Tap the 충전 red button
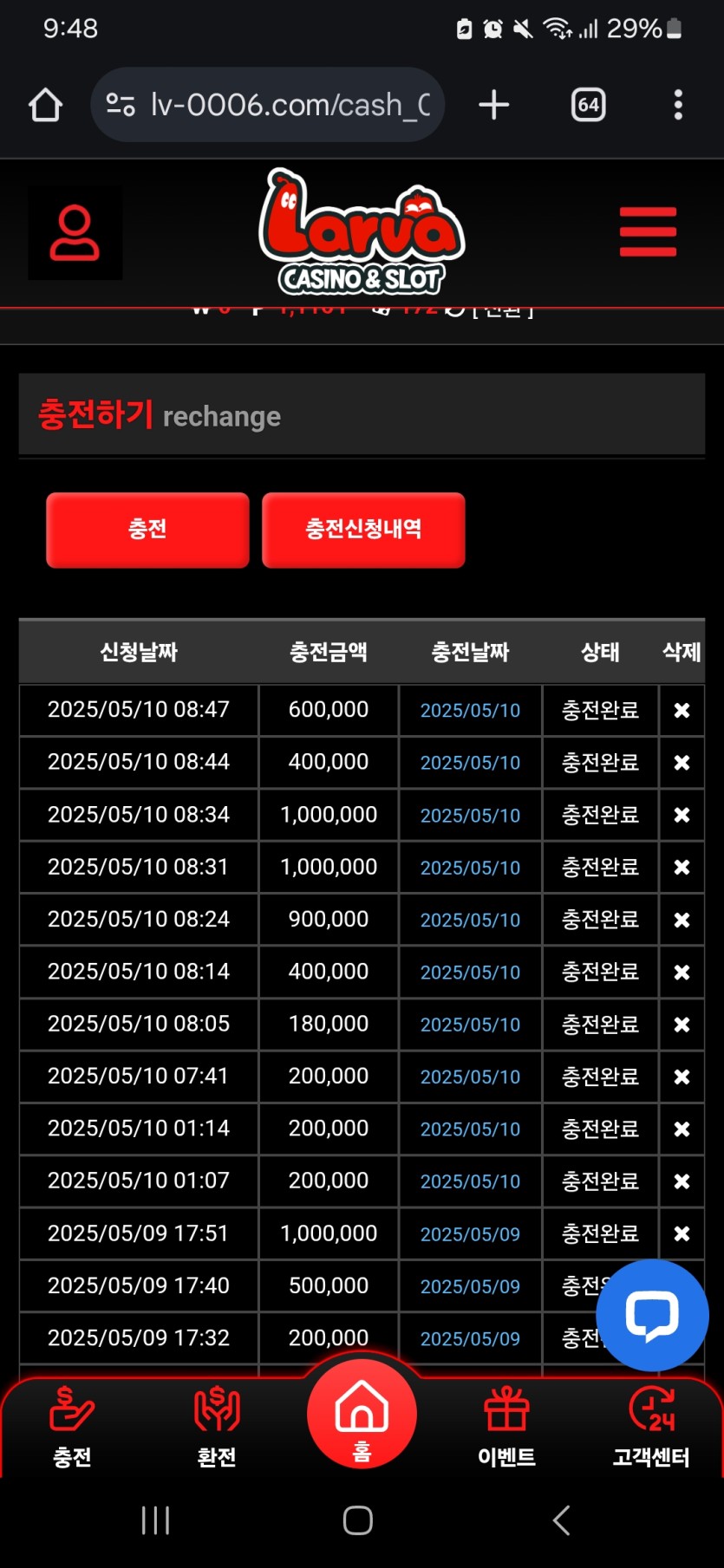The width and height of the screenshot is (724, 1568). click(x=147, y=530)
